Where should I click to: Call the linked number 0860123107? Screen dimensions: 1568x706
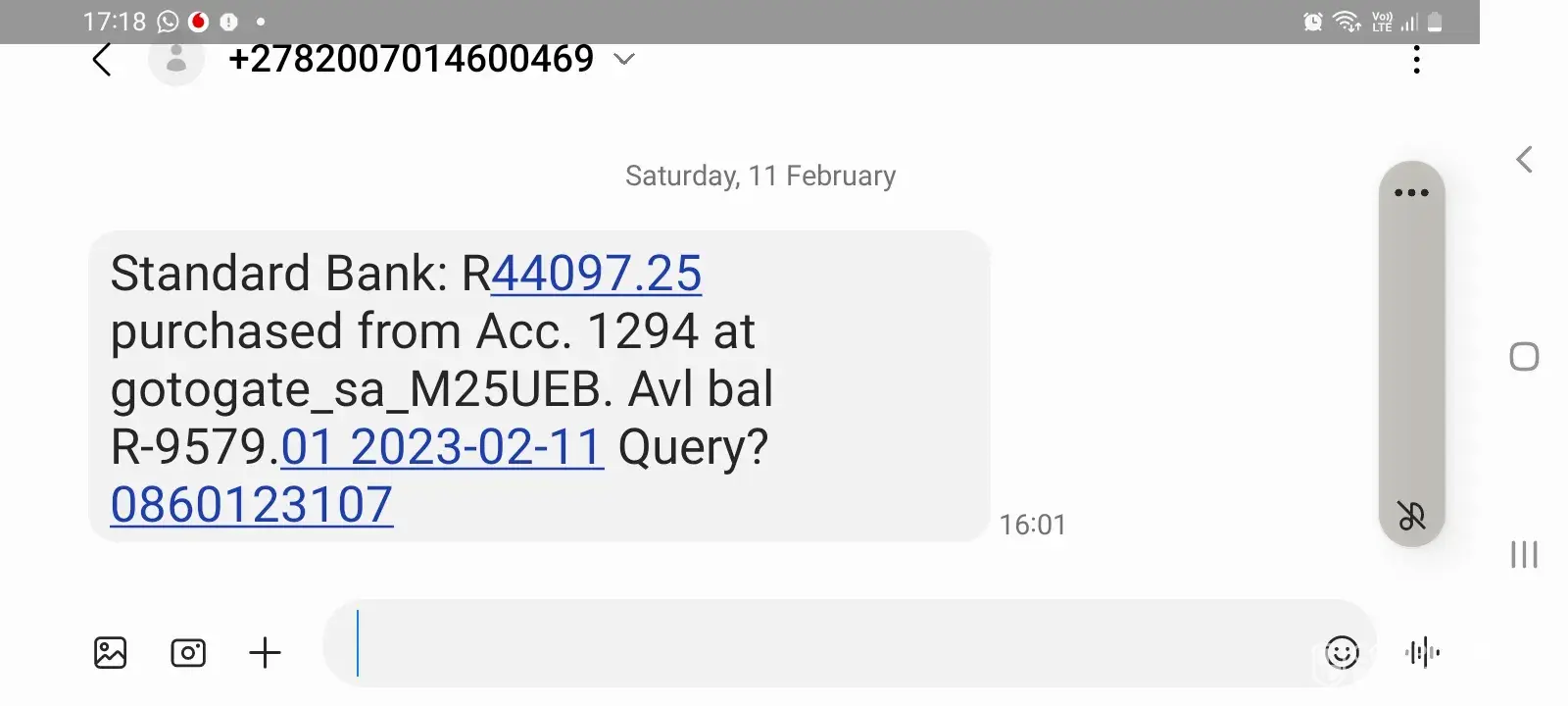[x=252, y=505]
